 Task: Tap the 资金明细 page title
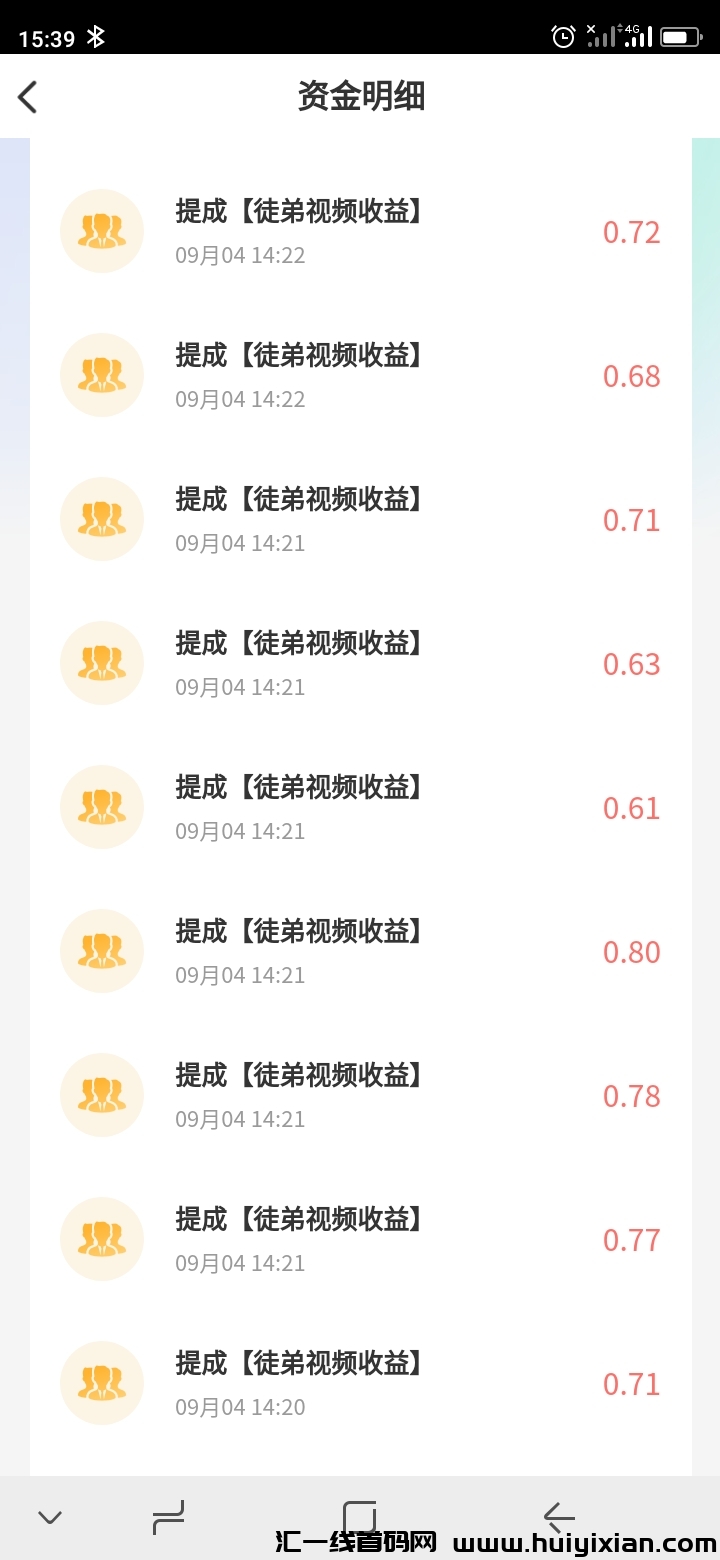pos(360,96)
